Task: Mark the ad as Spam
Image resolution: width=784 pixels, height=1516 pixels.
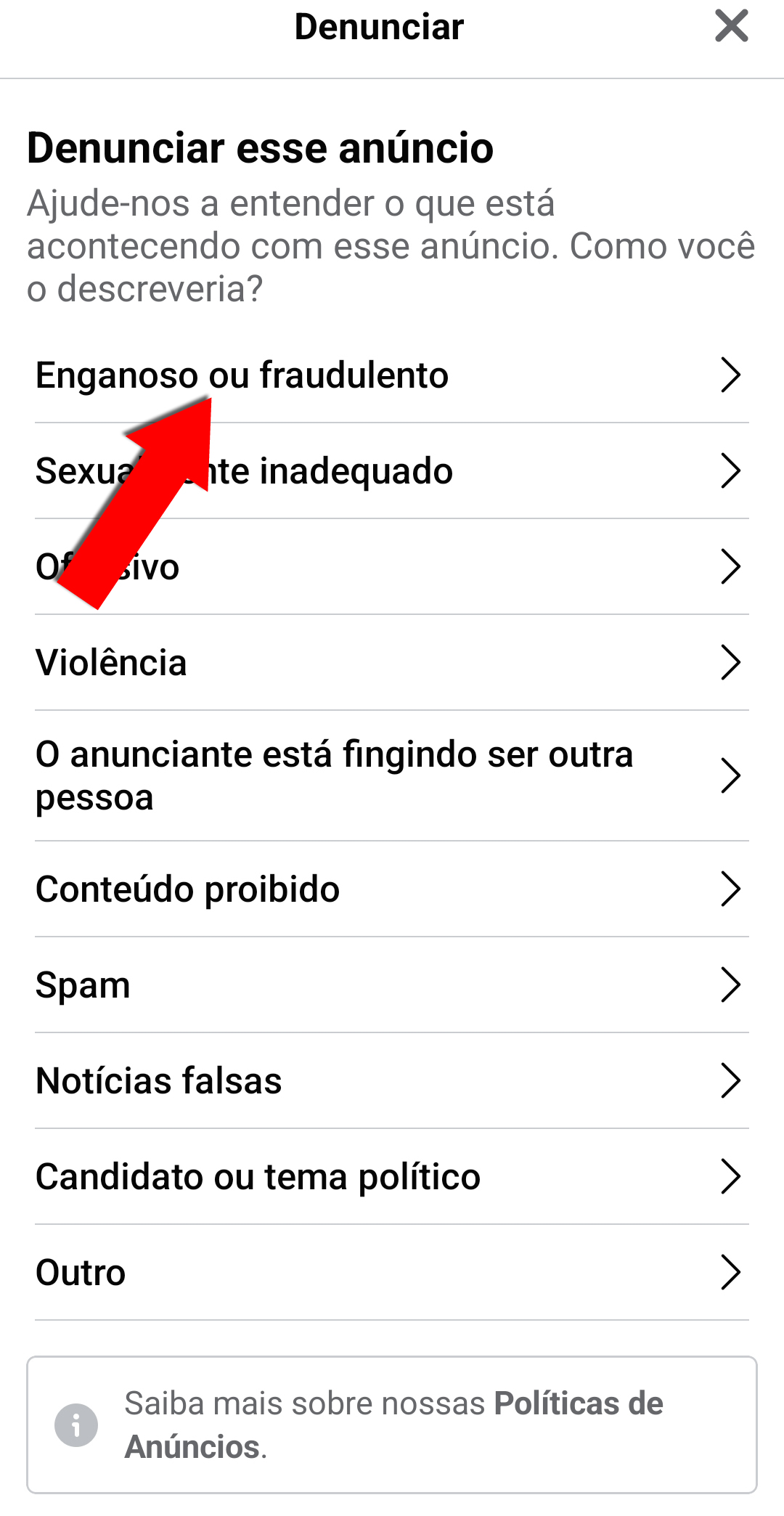Action: pos(392,985)
